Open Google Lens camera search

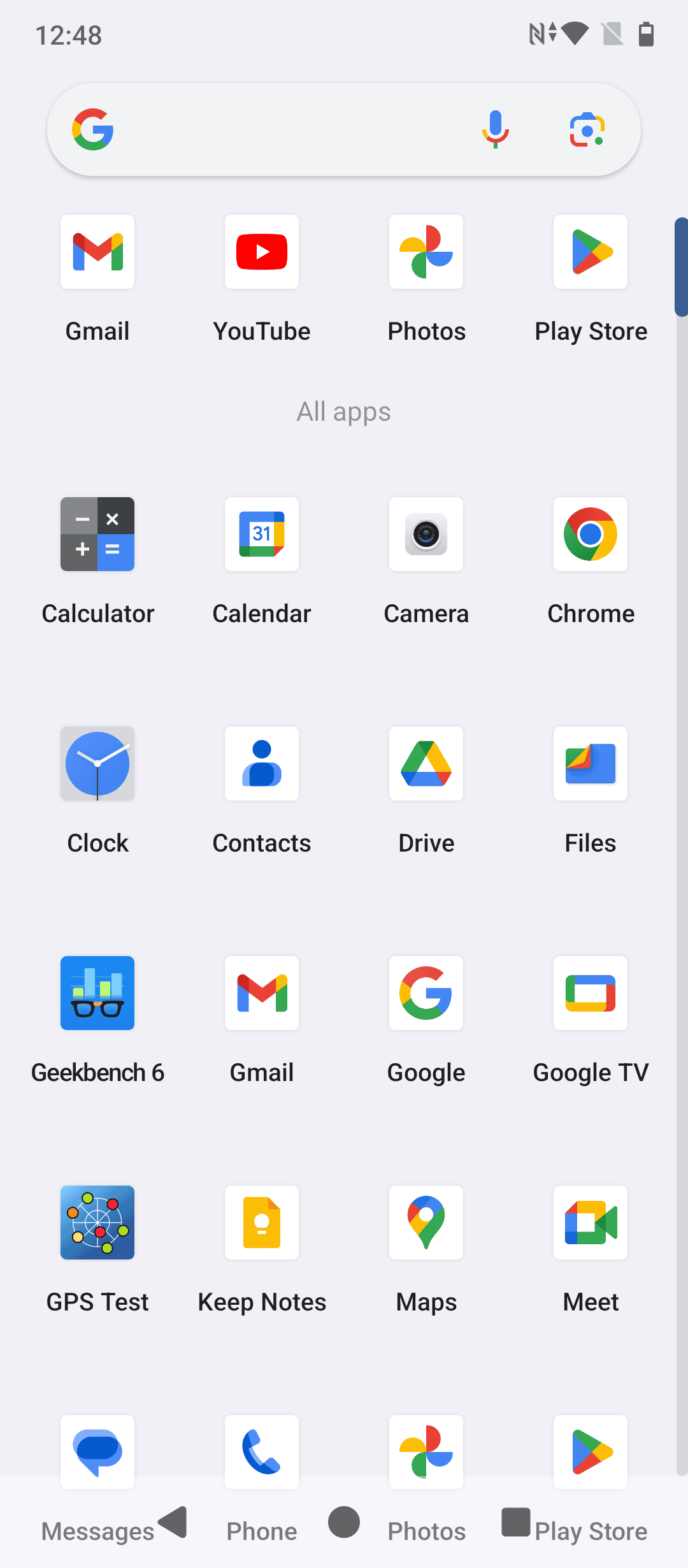pyautogui.click(x=587, y=129)
